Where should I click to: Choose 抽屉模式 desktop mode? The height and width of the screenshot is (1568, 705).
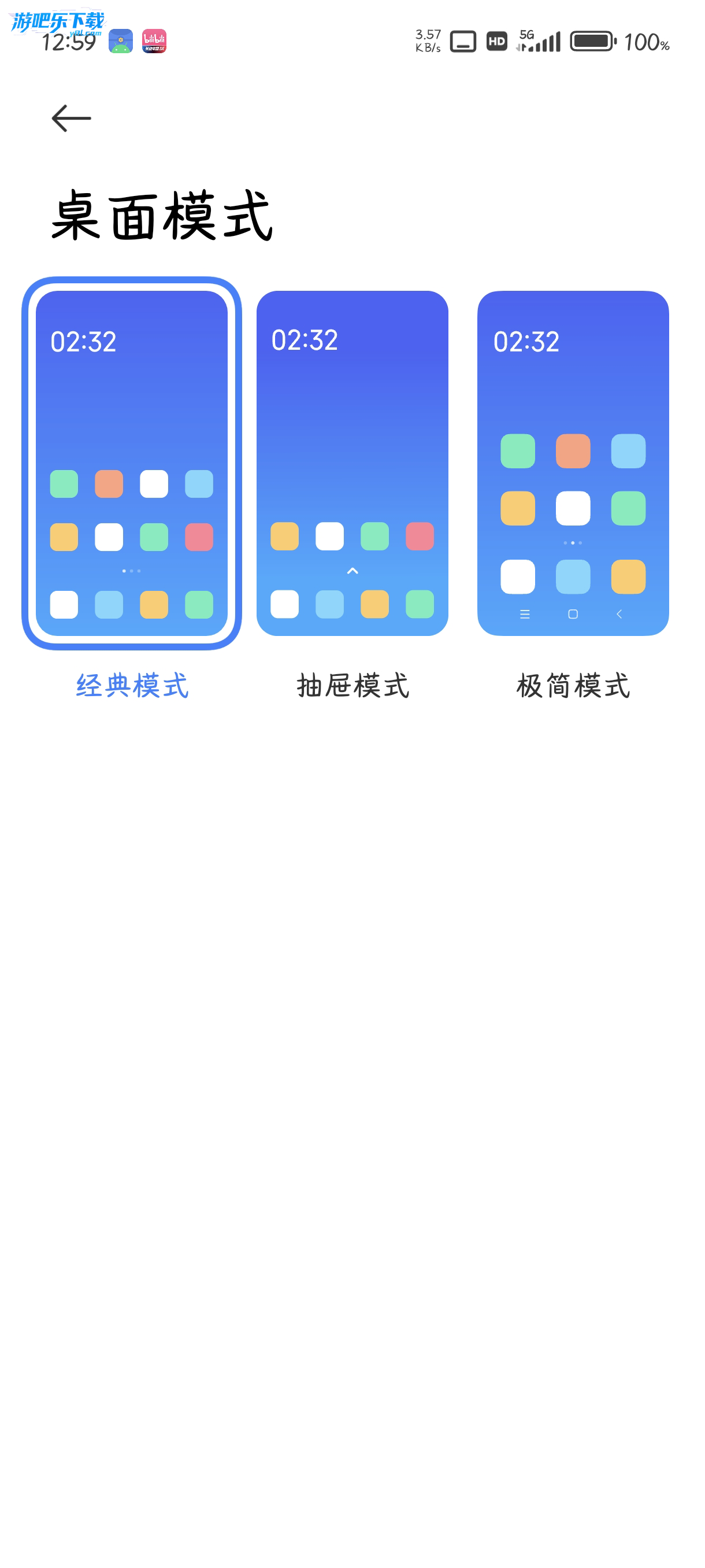352,463
